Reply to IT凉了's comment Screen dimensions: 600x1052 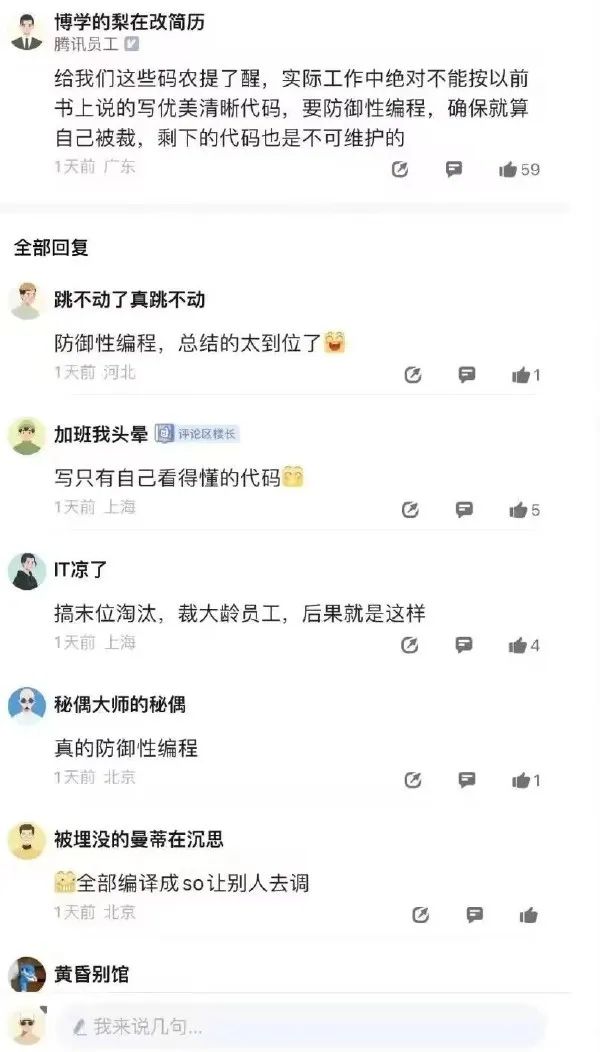pyautogui.click(x=464, y=645)
